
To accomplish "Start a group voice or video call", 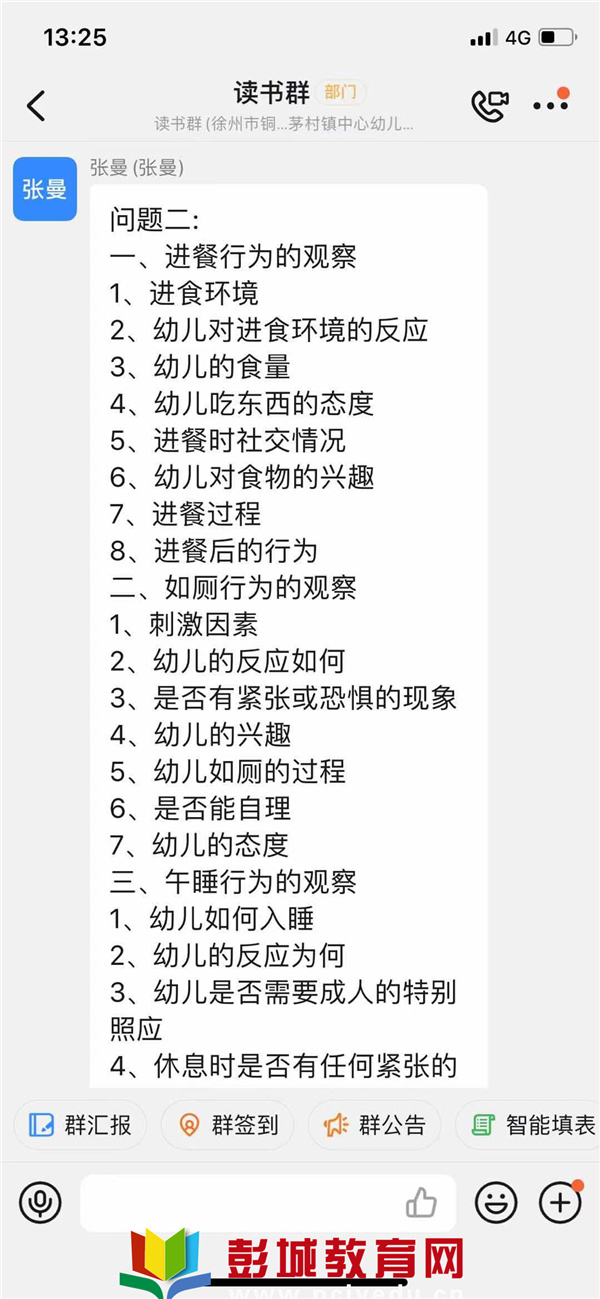I will click(x=490, y=106).
